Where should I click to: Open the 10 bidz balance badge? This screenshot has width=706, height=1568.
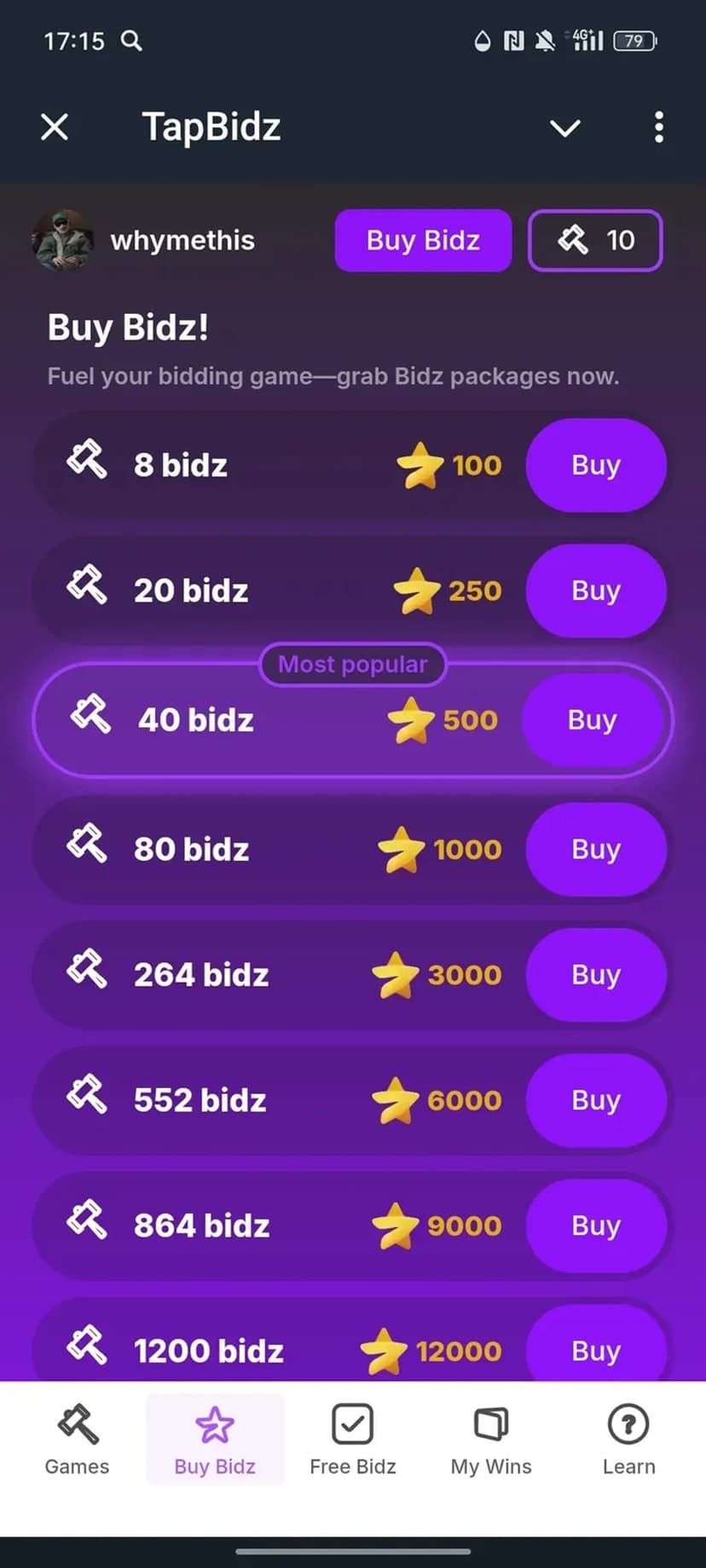(x=595, y=240)
